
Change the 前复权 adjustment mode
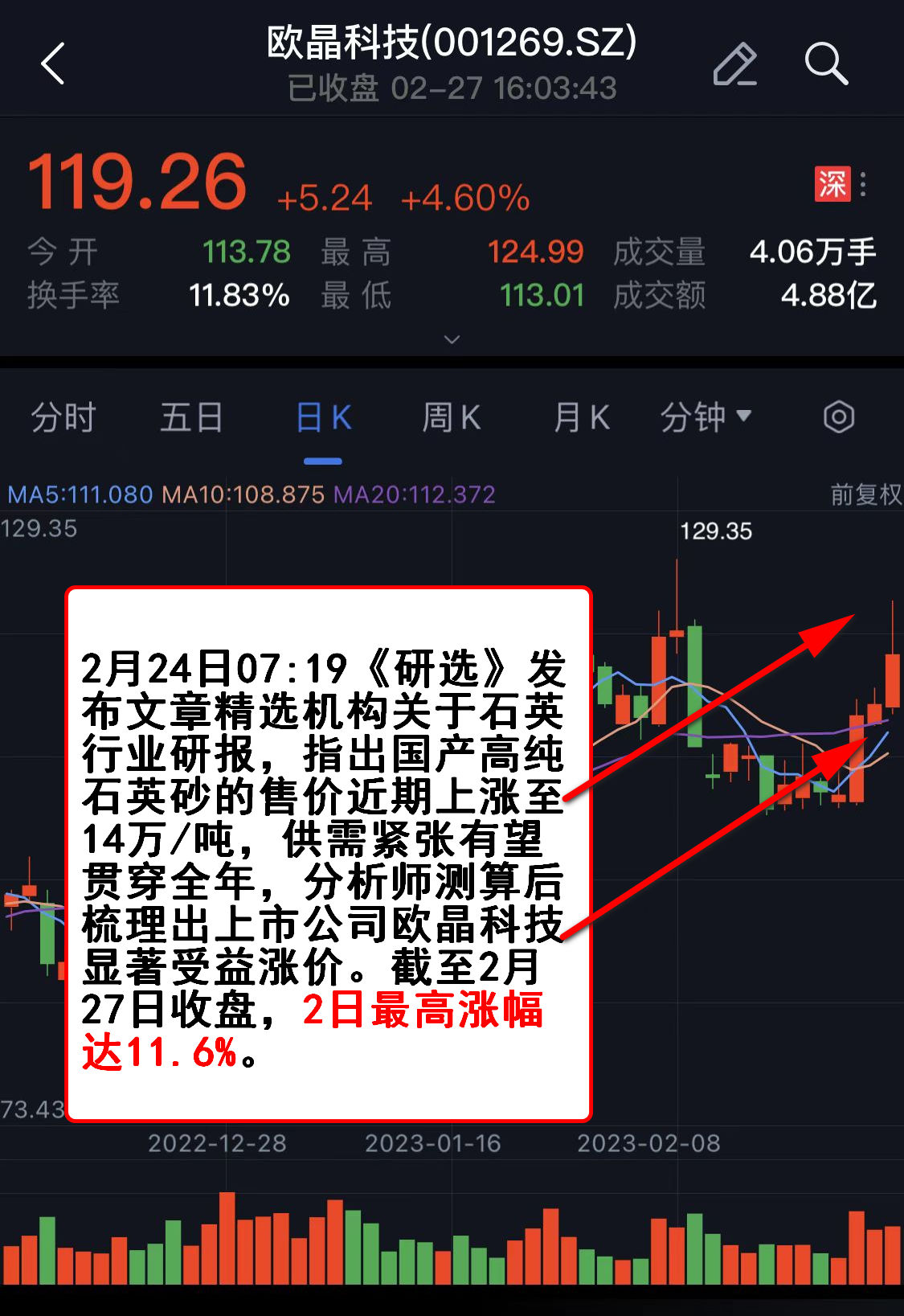coord(865,494)
